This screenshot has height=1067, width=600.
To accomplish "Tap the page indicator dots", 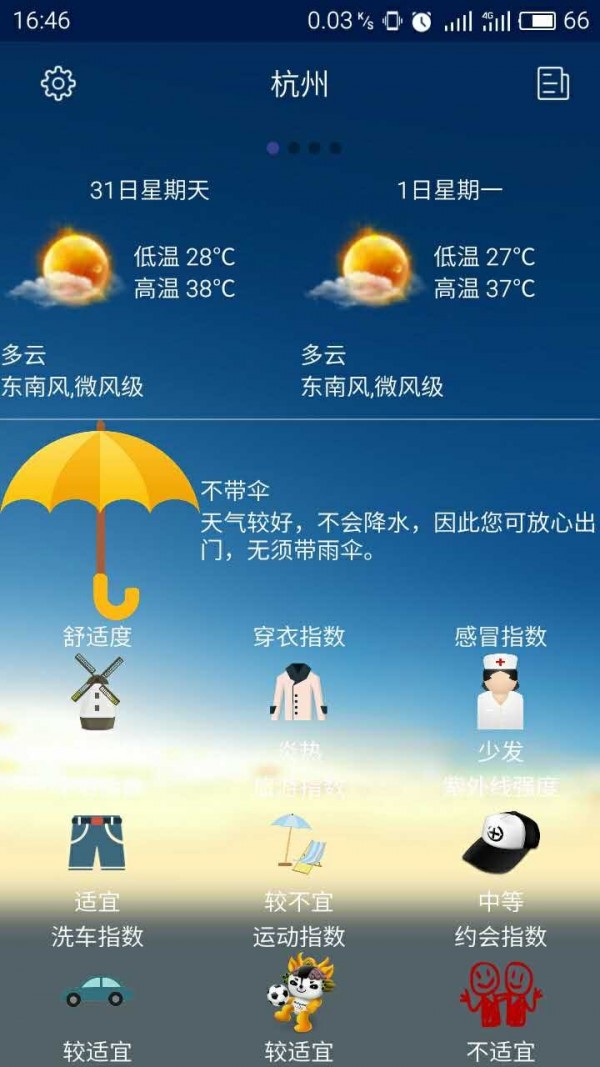I will 304,148.
